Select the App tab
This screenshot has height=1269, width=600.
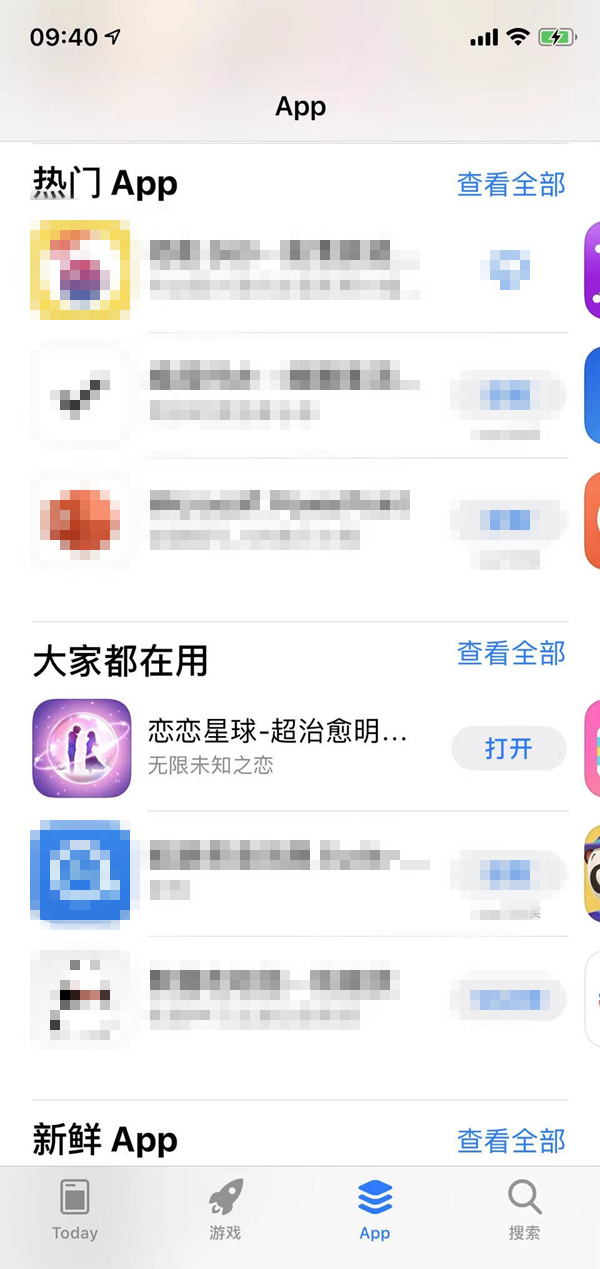point(375,1209)
